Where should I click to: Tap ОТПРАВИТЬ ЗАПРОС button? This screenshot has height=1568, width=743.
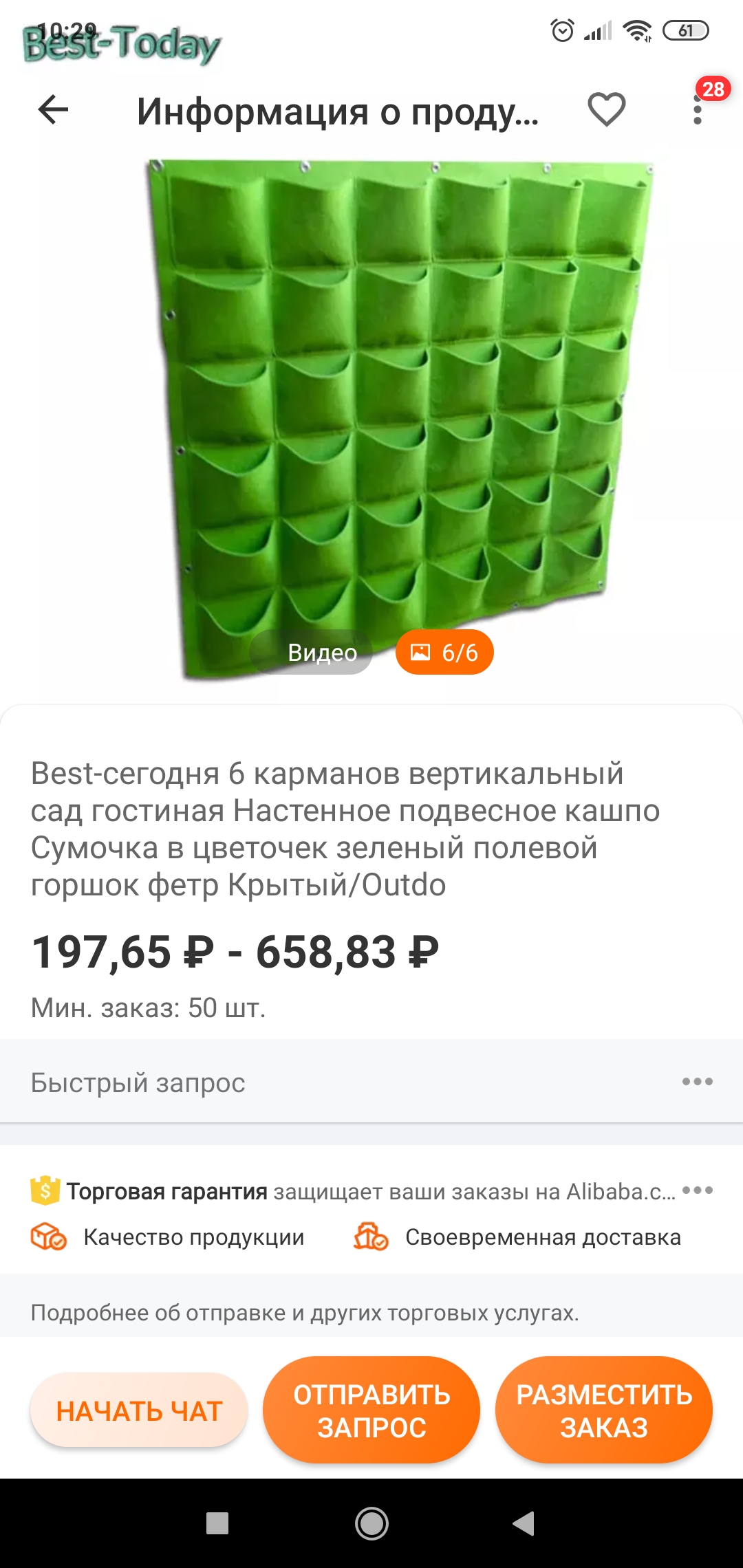(x=371, y=1411)
